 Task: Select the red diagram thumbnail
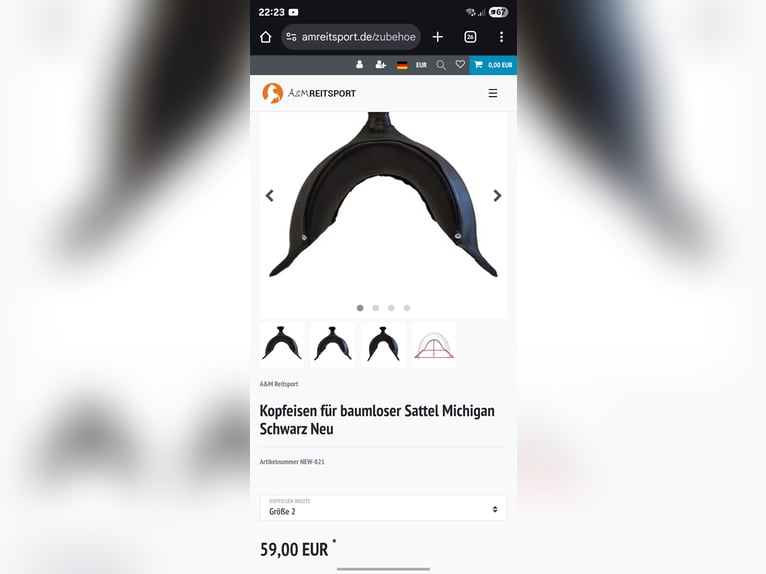coord(434,344)
